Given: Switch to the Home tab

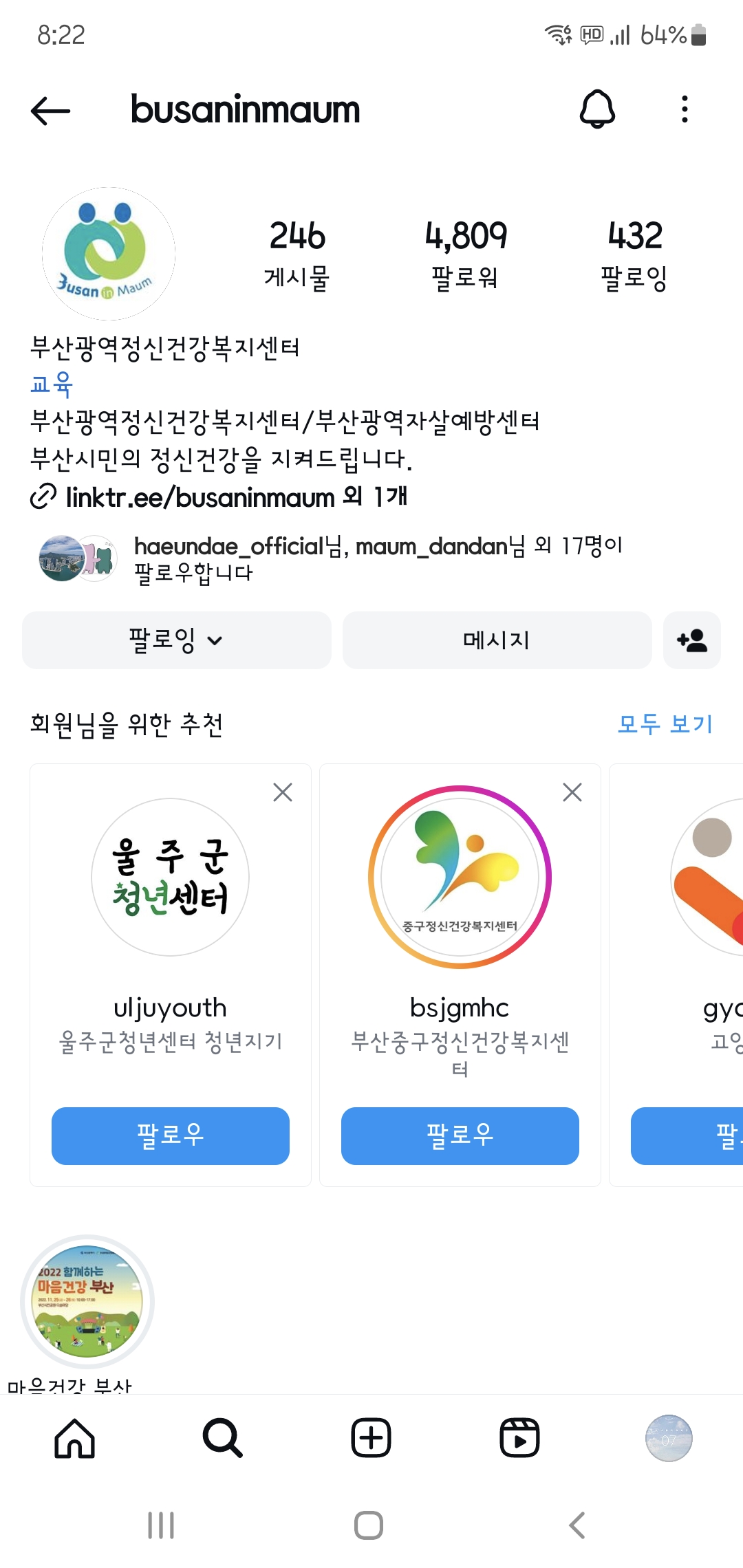Looking at the screenshot, I should (74, 1438).
